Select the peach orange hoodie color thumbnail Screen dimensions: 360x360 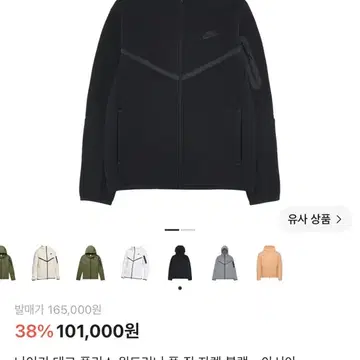point(269,263)
